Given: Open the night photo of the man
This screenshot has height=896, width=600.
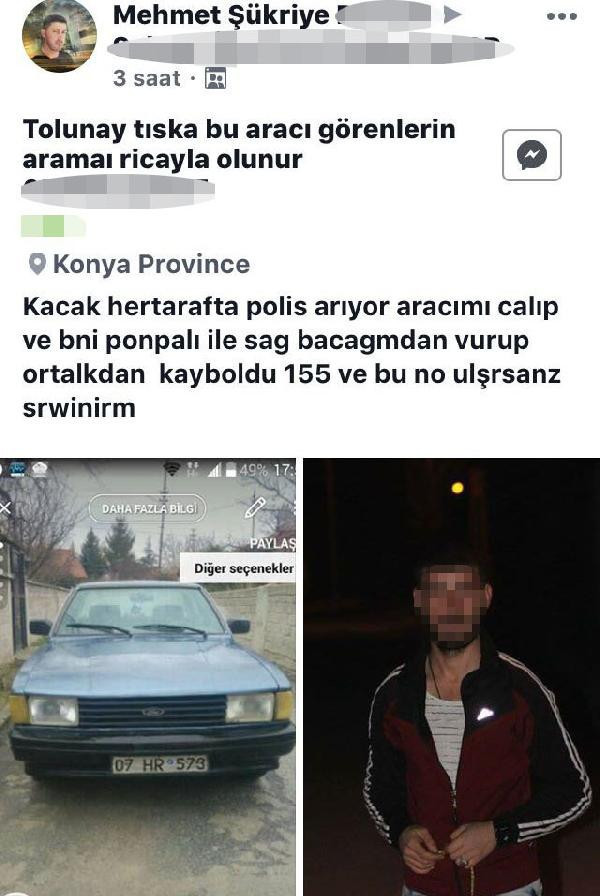Looking at the screenshot, I should [x=451, y=677].
